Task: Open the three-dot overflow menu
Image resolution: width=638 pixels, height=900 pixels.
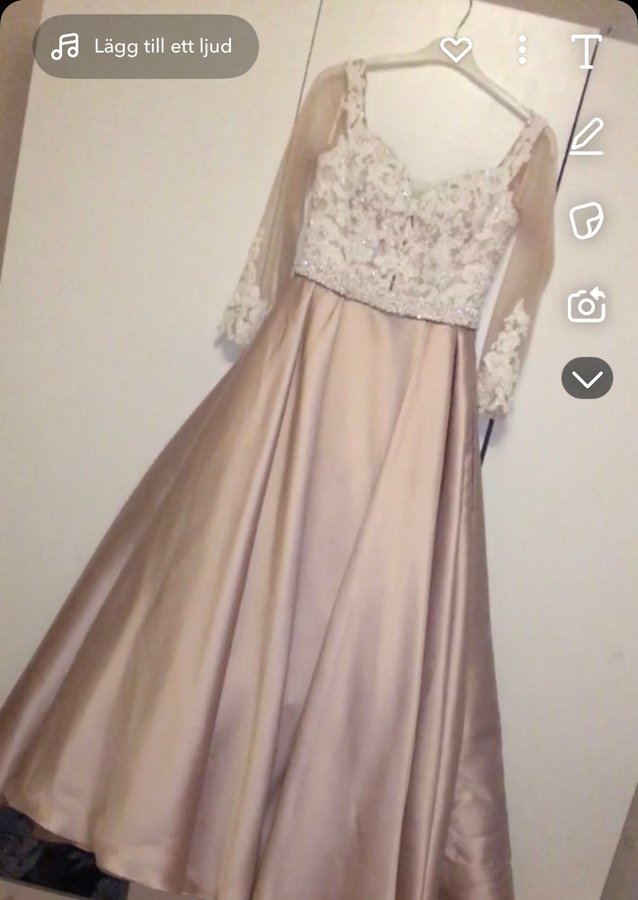Action: click(522, 49)
